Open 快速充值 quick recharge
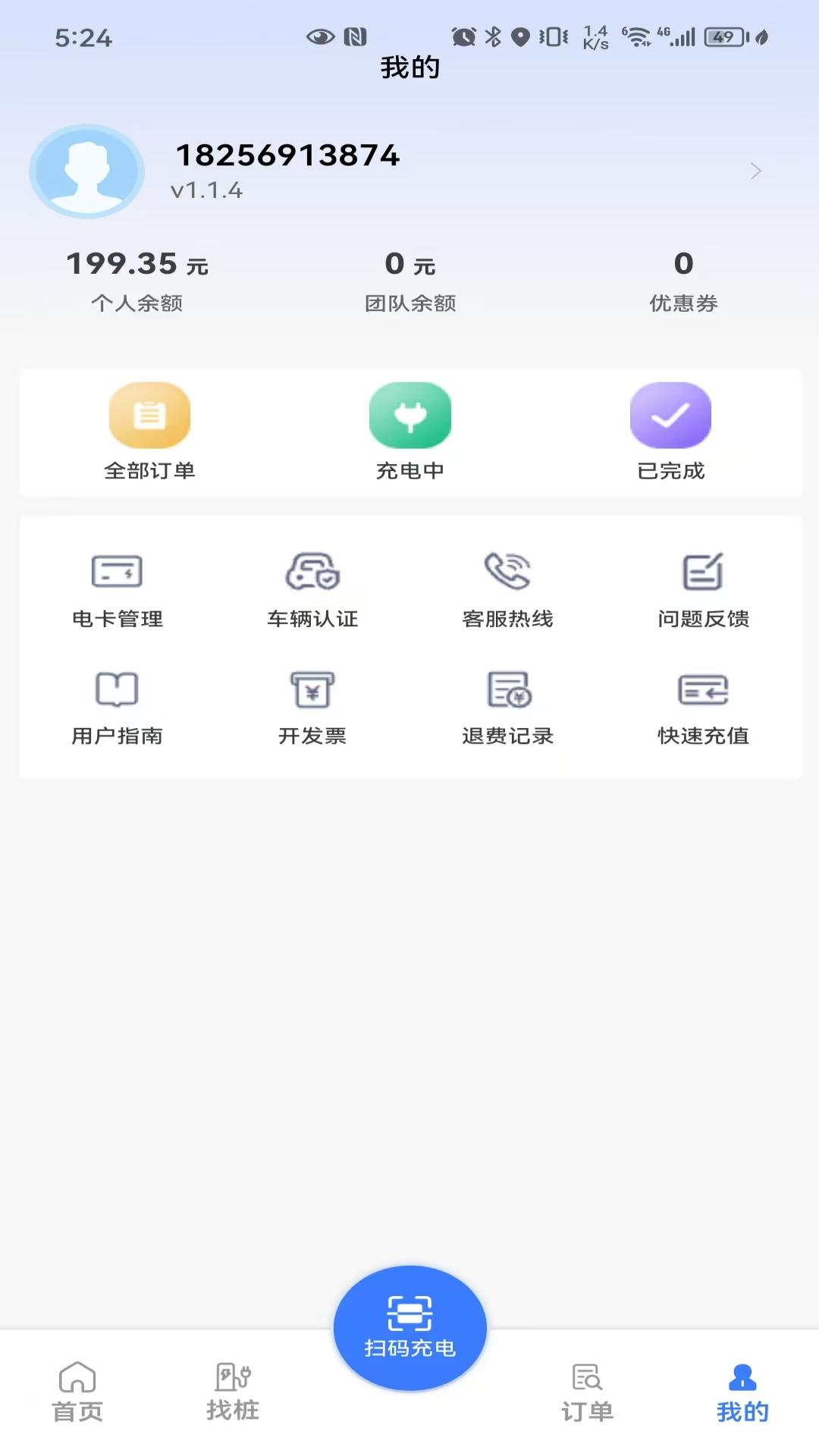The image size is (819, 1456). (x=703, y=708)
